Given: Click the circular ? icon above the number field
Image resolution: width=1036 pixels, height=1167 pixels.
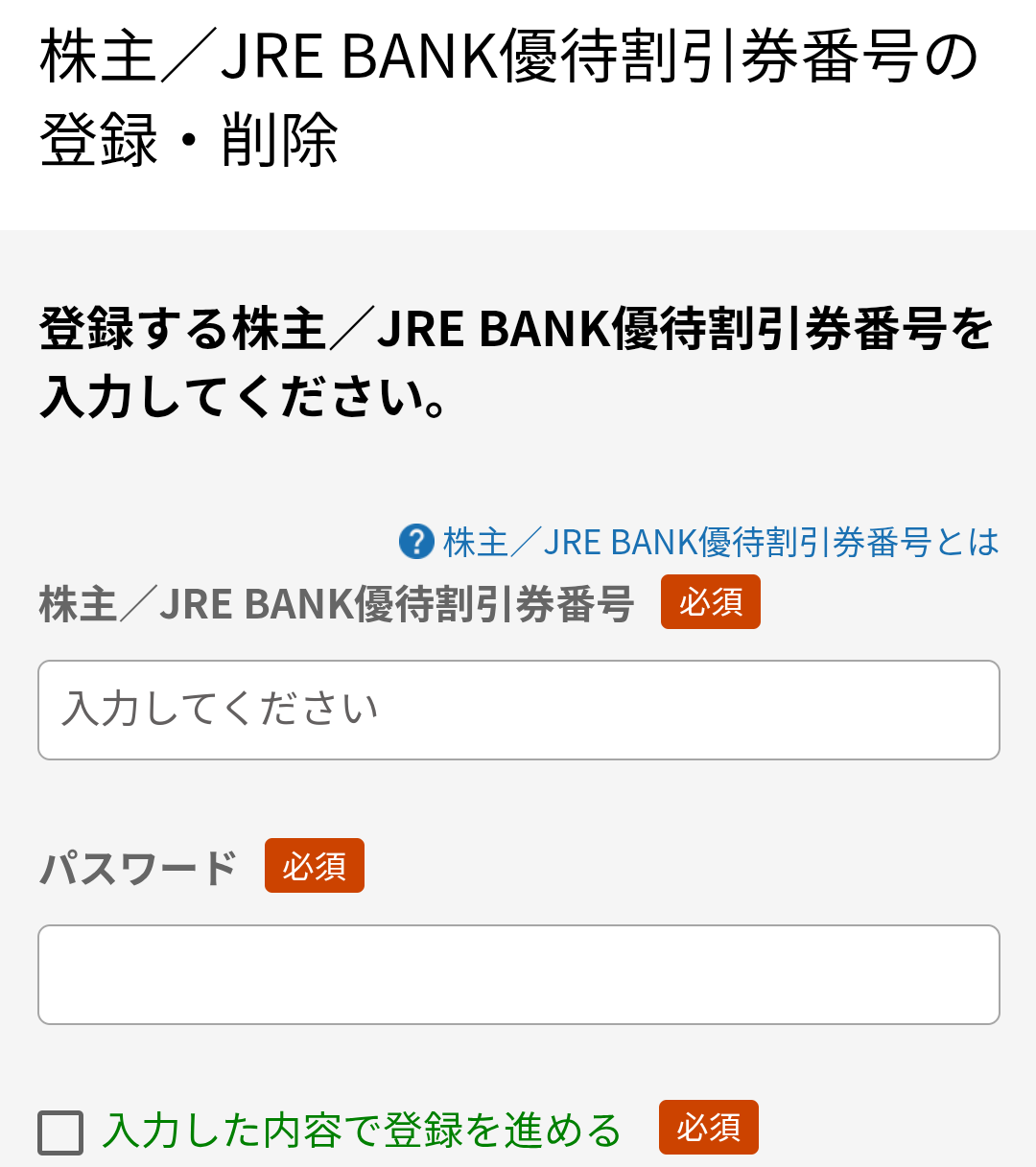Looking at the screenshot, I should pos(416,543).
